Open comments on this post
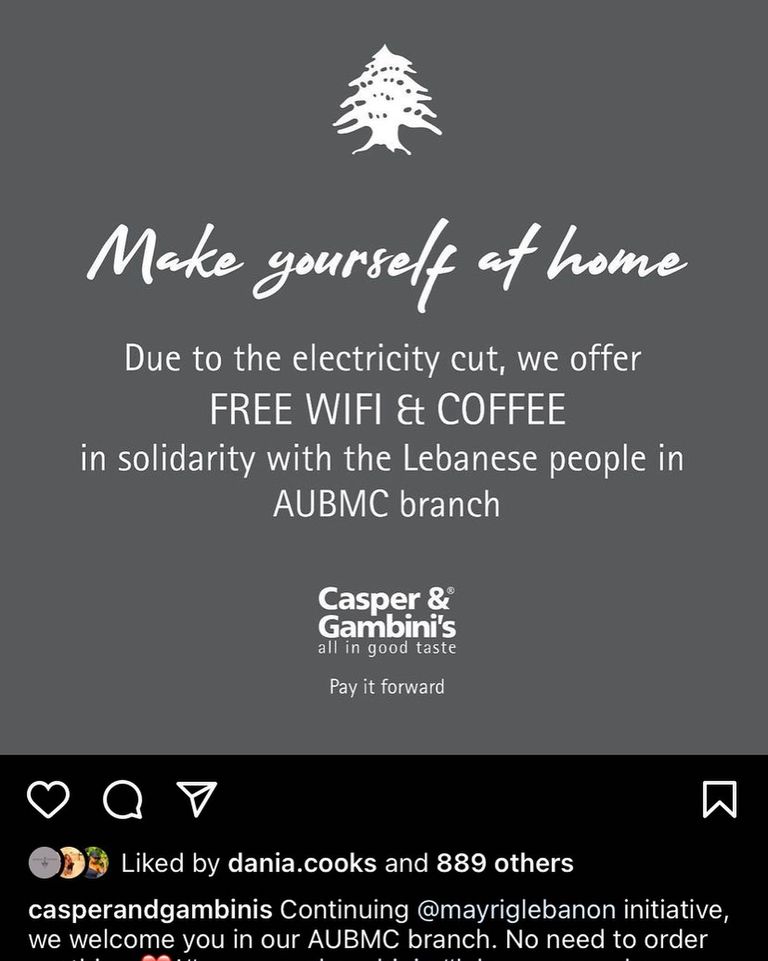 point(123,800)
